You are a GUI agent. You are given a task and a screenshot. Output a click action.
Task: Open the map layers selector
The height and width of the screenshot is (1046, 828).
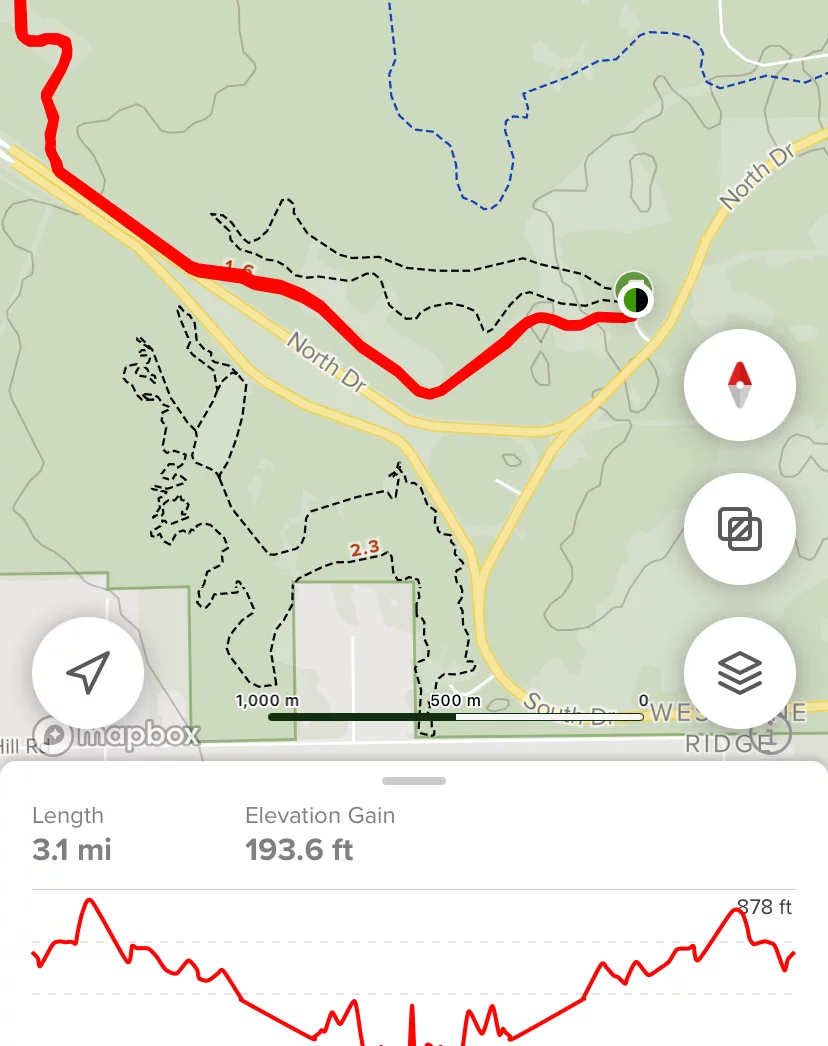tap(739, 673)
